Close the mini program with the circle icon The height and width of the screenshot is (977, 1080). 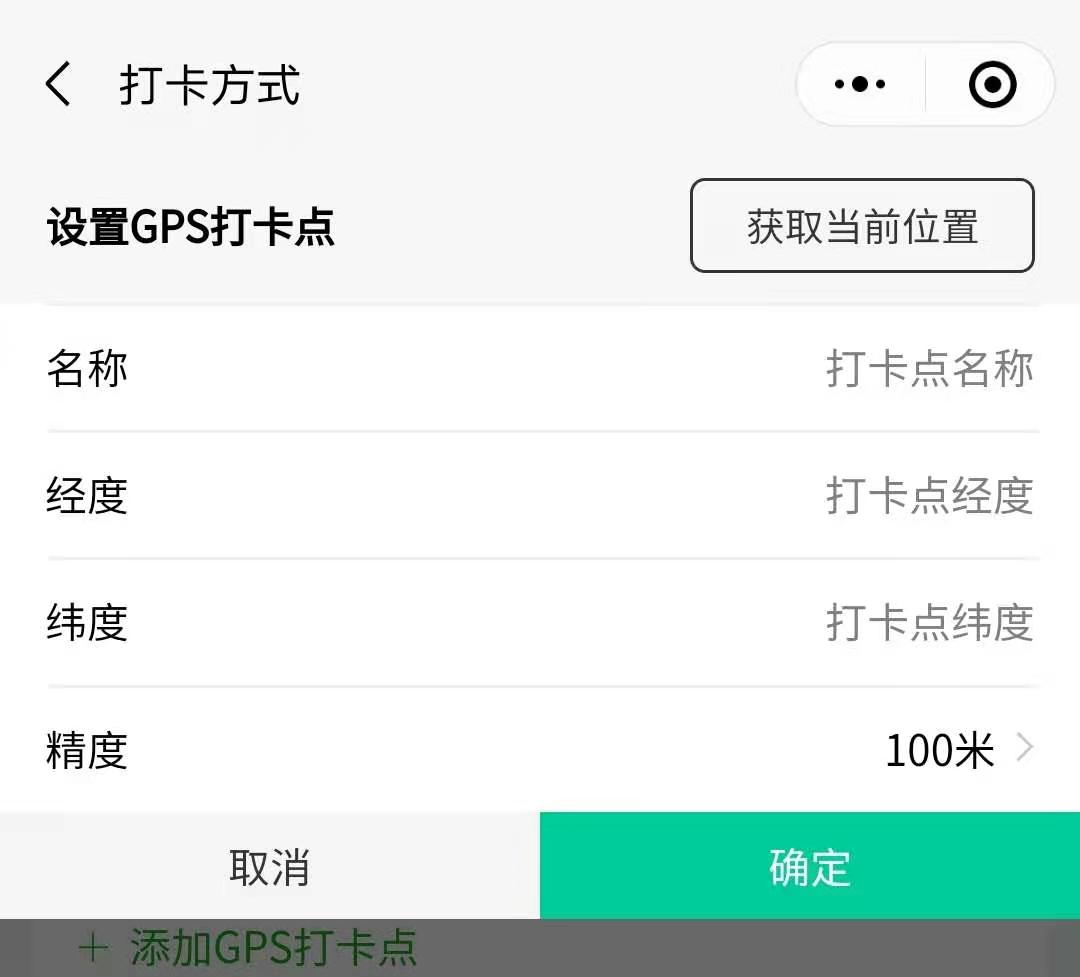pos(992,85)
